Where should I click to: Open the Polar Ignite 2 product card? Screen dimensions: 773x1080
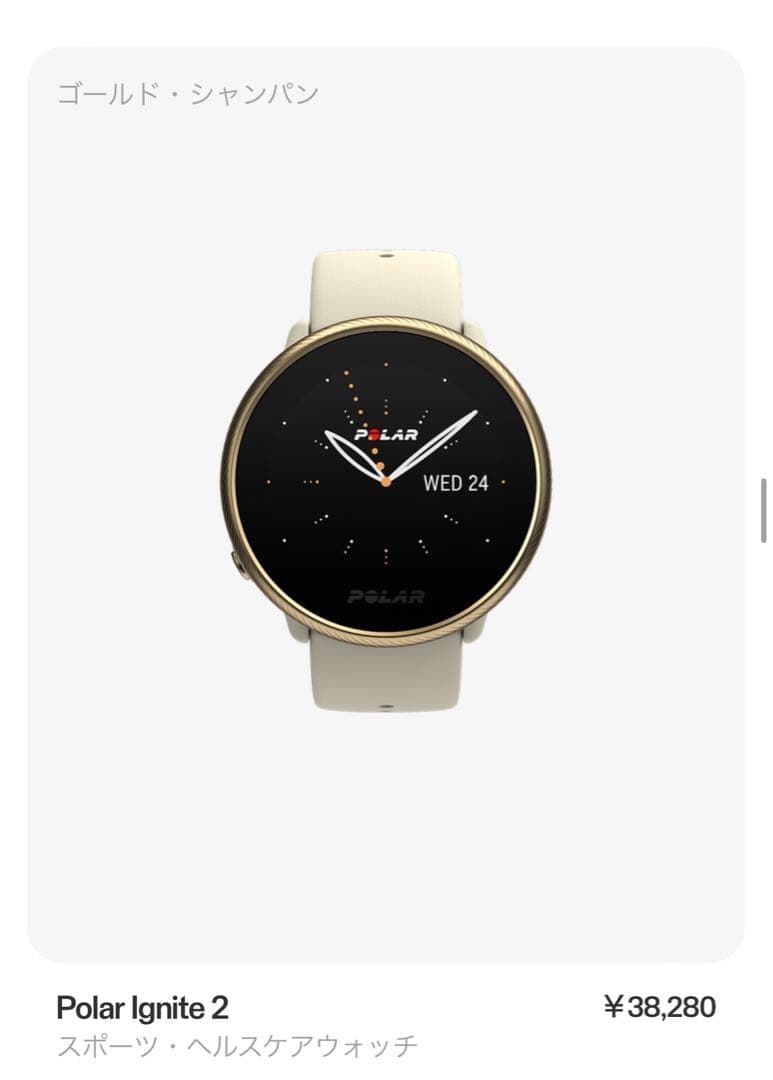pos(385,482)
